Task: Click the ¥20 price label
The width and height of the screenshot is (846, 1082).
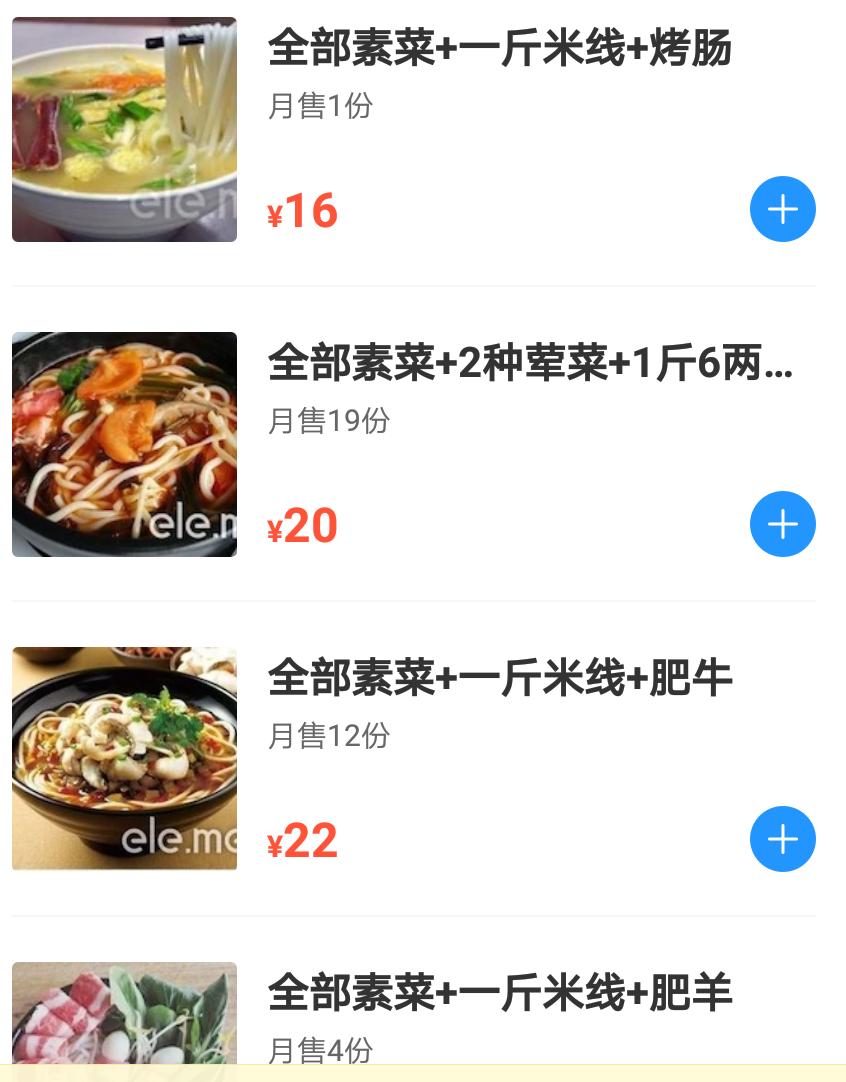Action: (303, 525)
